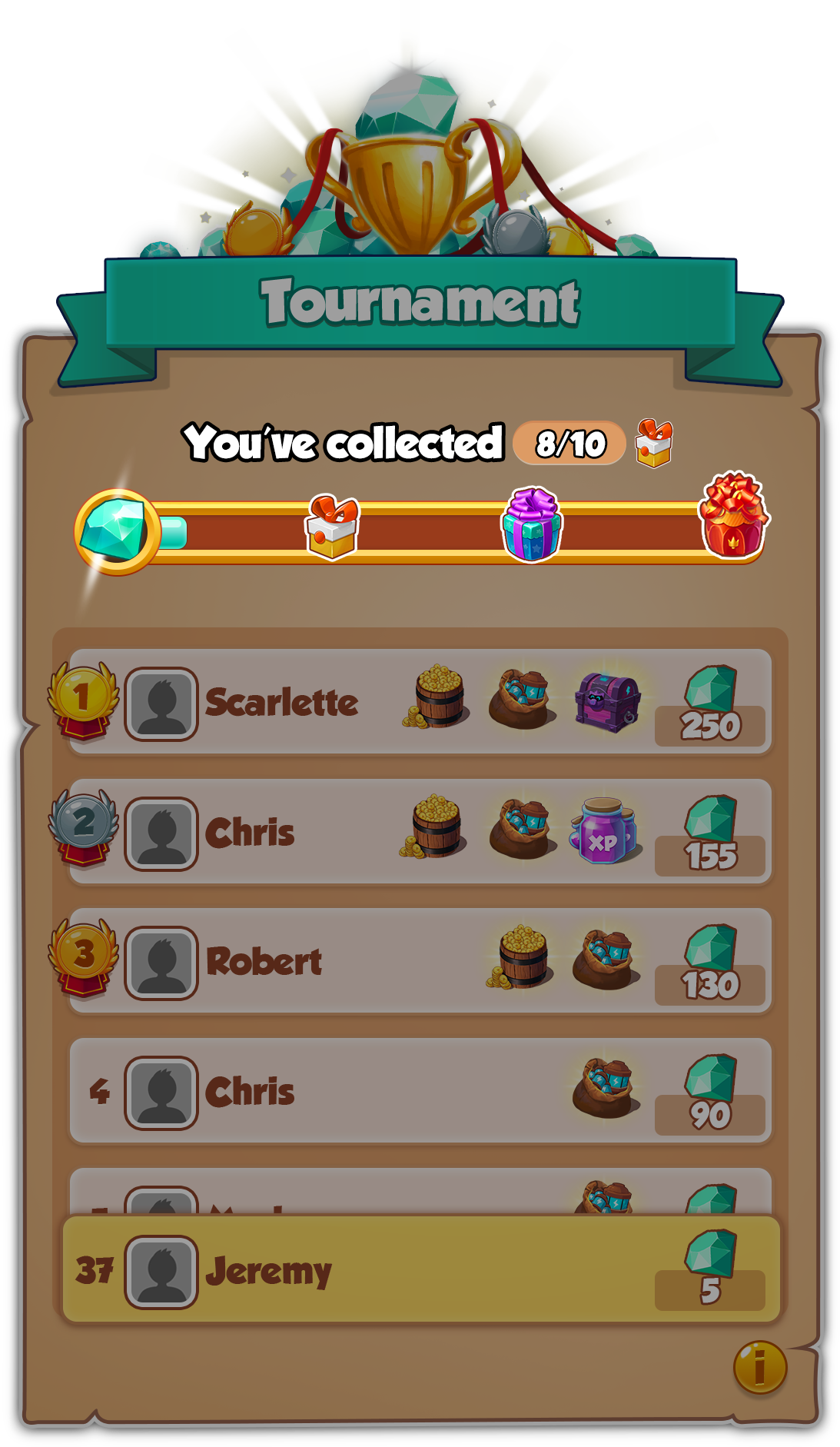Tap the purple gift box milestone
This screenshot has height=1447, width=840.
tap(532, 526)
